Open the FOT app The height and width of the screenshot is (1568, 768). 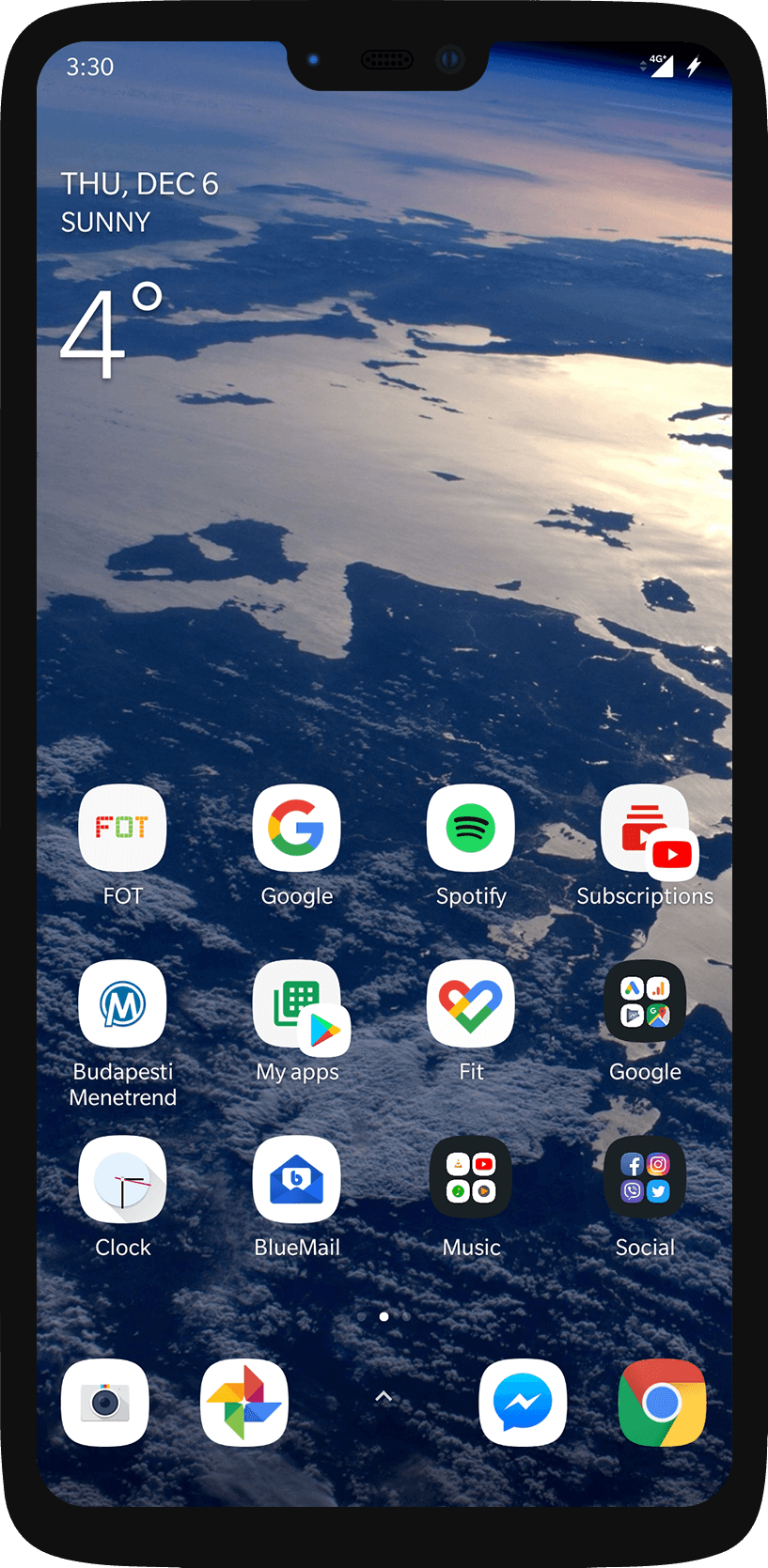122,829
